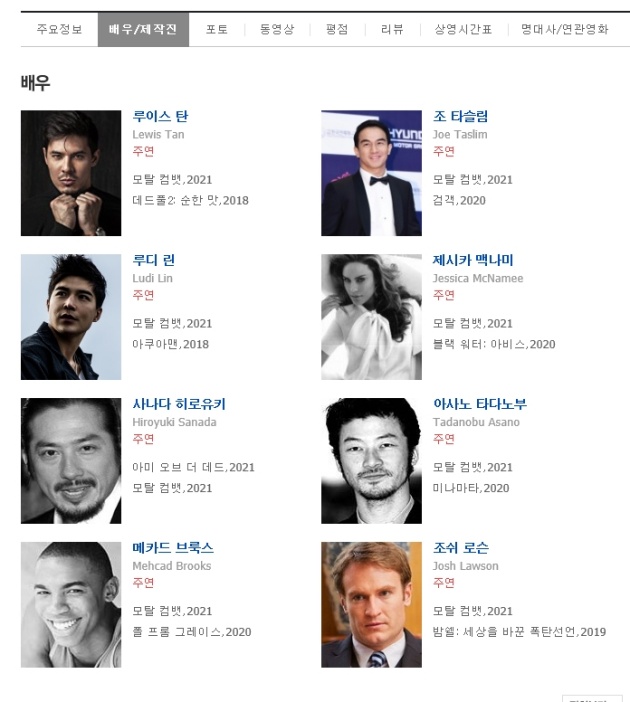
Task: View 루디 린's profile photo
Action: (x=71, y=317)
